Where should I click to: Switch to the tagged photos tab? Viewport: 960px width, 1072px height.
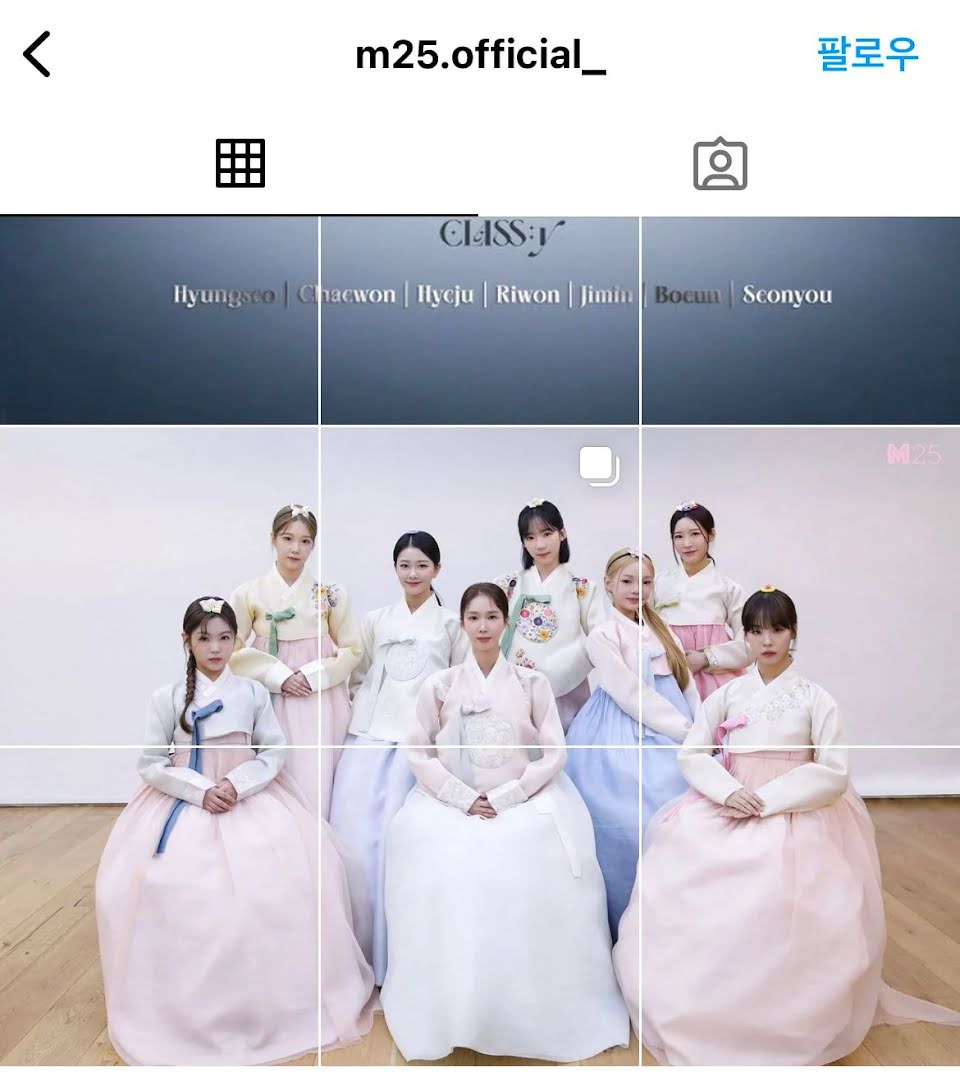pos(720,165)
